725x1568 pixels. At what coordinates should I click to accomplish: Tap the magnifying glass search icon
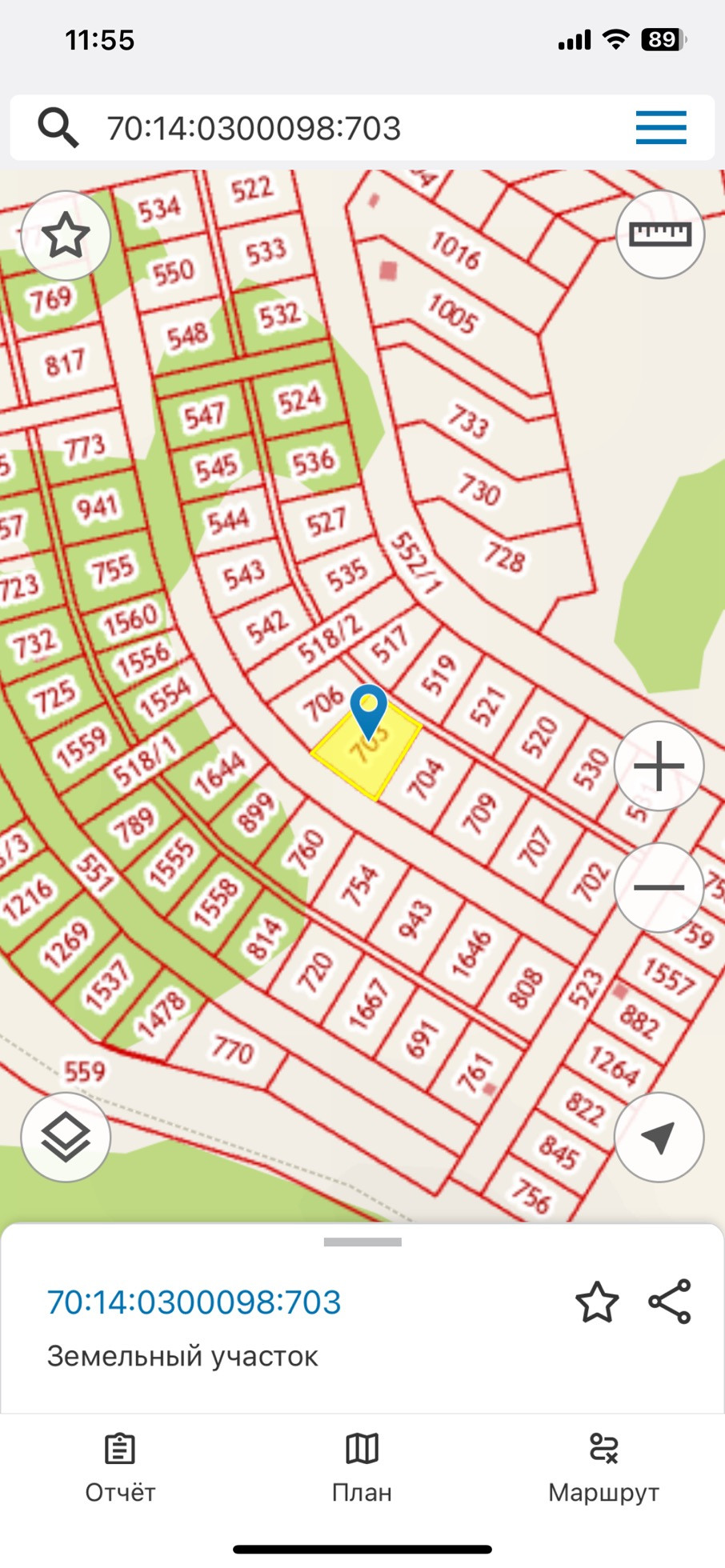coord(58,128)
